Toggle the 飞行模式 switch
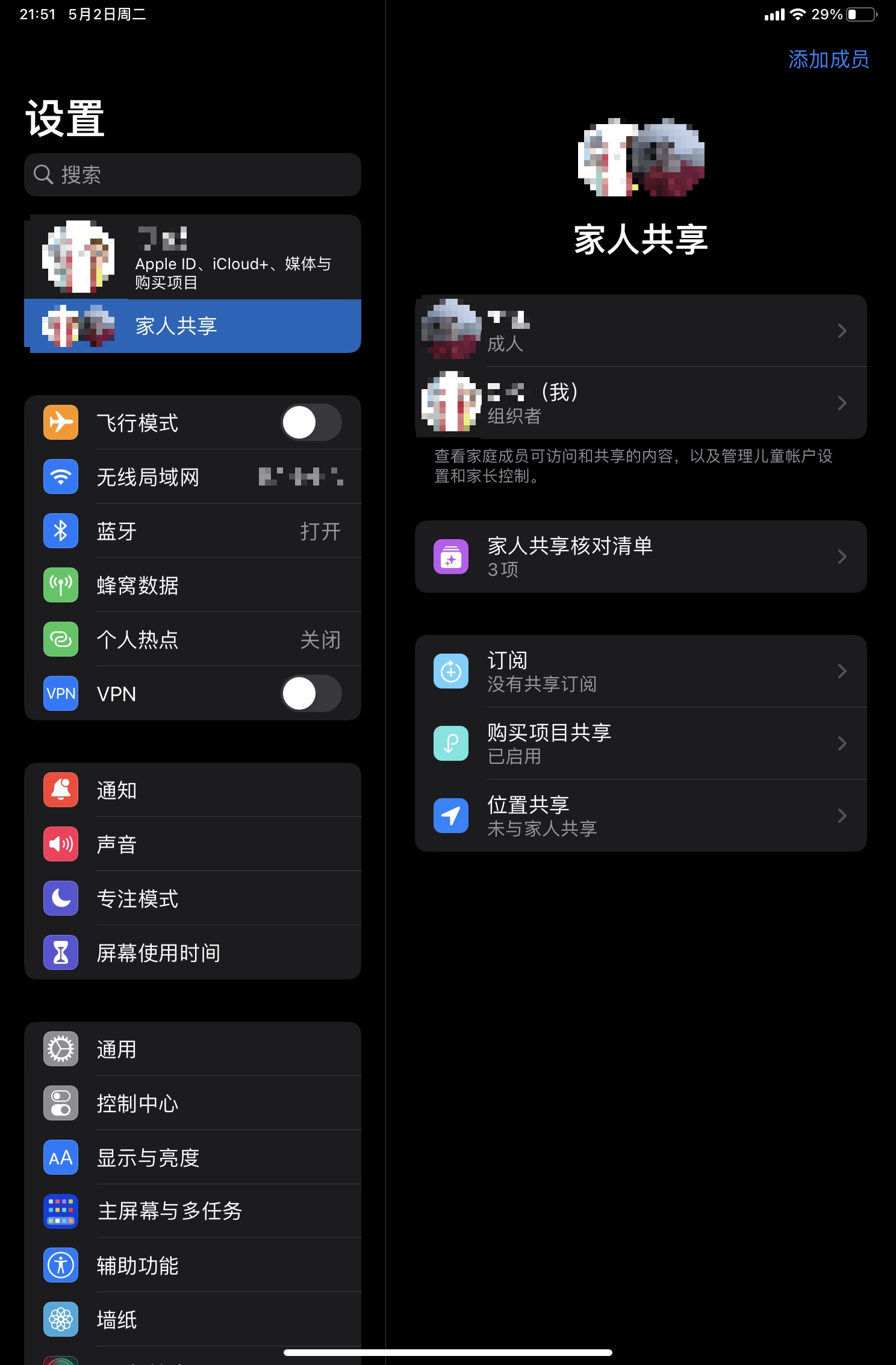The height and width of the screenshot is (1365, 896). (x=311, y=422)
